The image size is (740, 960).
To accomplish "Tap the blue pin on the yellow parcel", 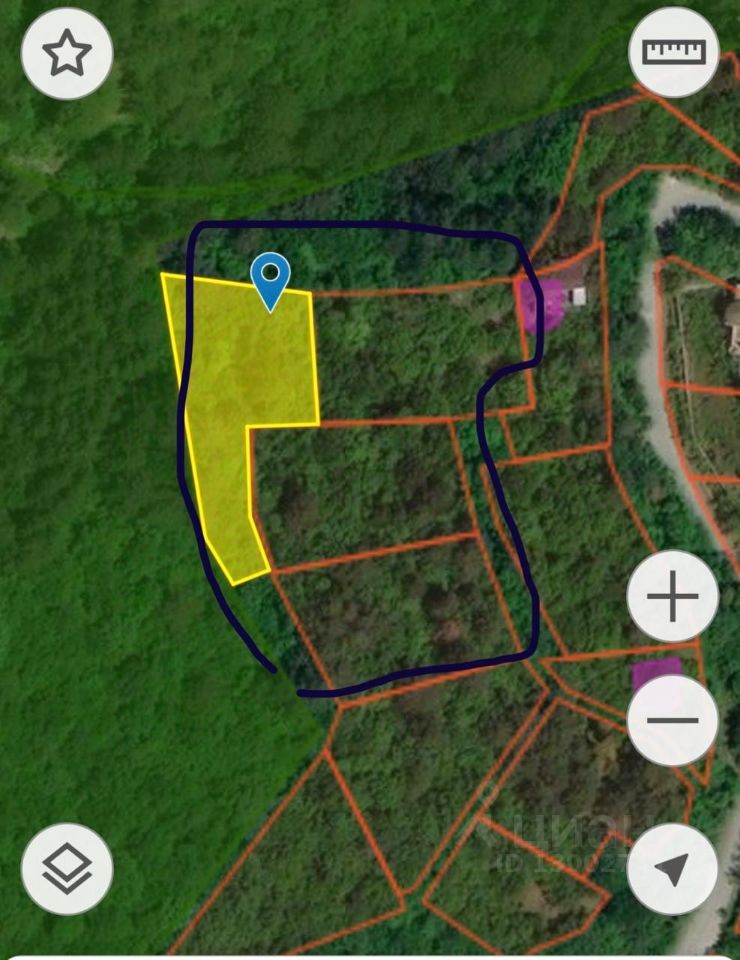I will tap(270, 277).
